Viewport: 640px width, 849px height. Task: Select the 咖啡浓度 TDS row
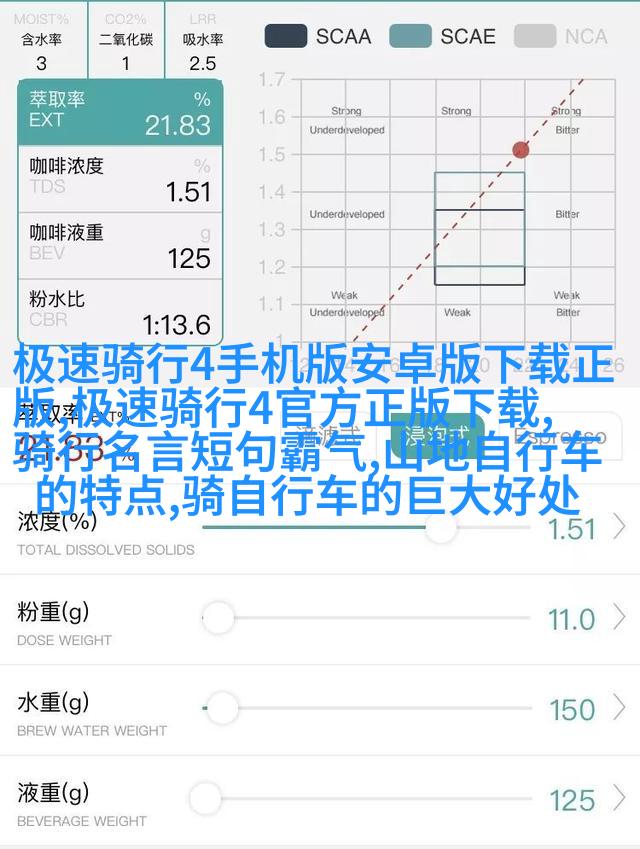(120, 178)
